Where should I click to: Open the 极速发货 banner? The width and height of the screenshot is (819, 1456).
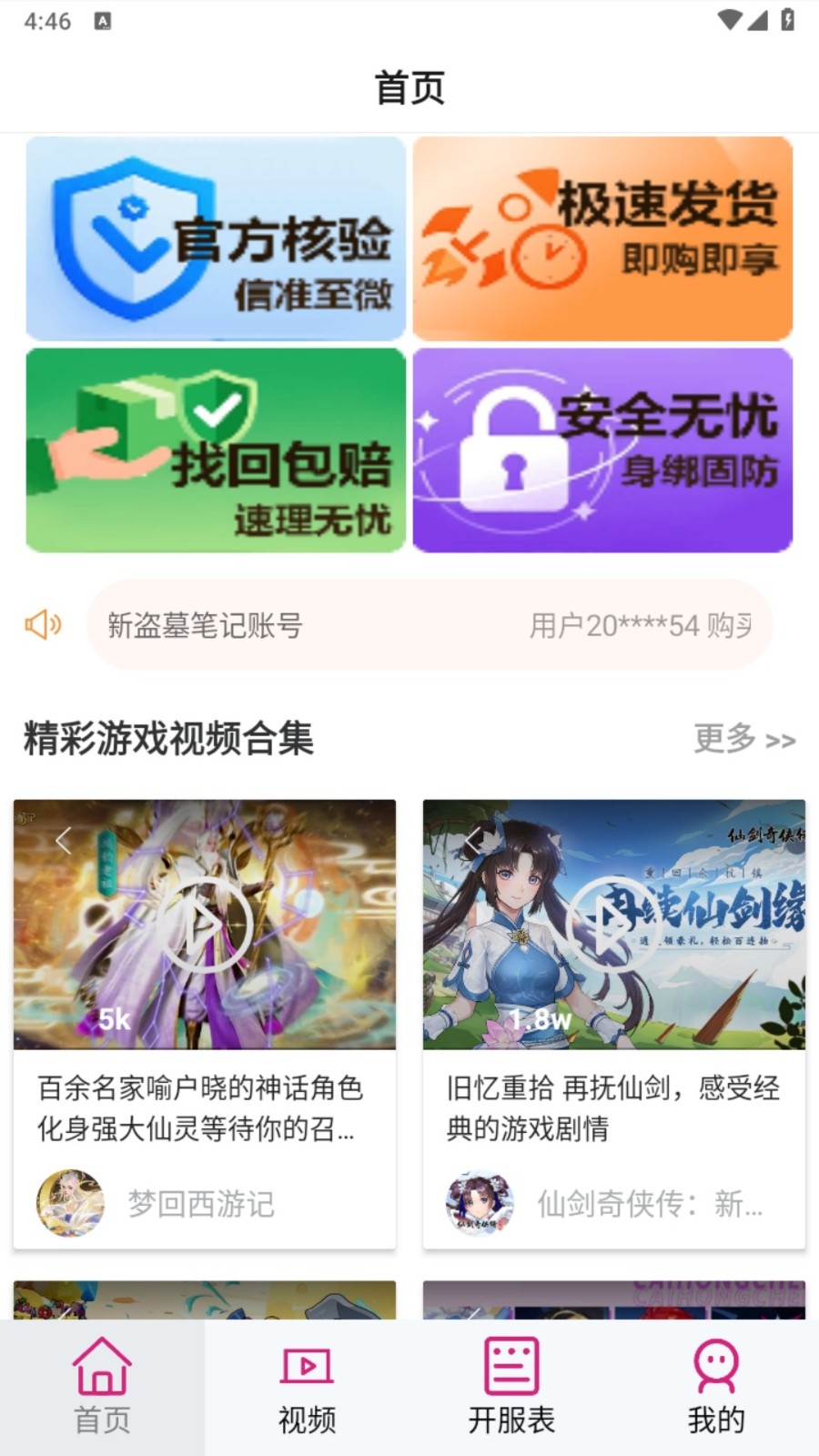tap(602, 238)
